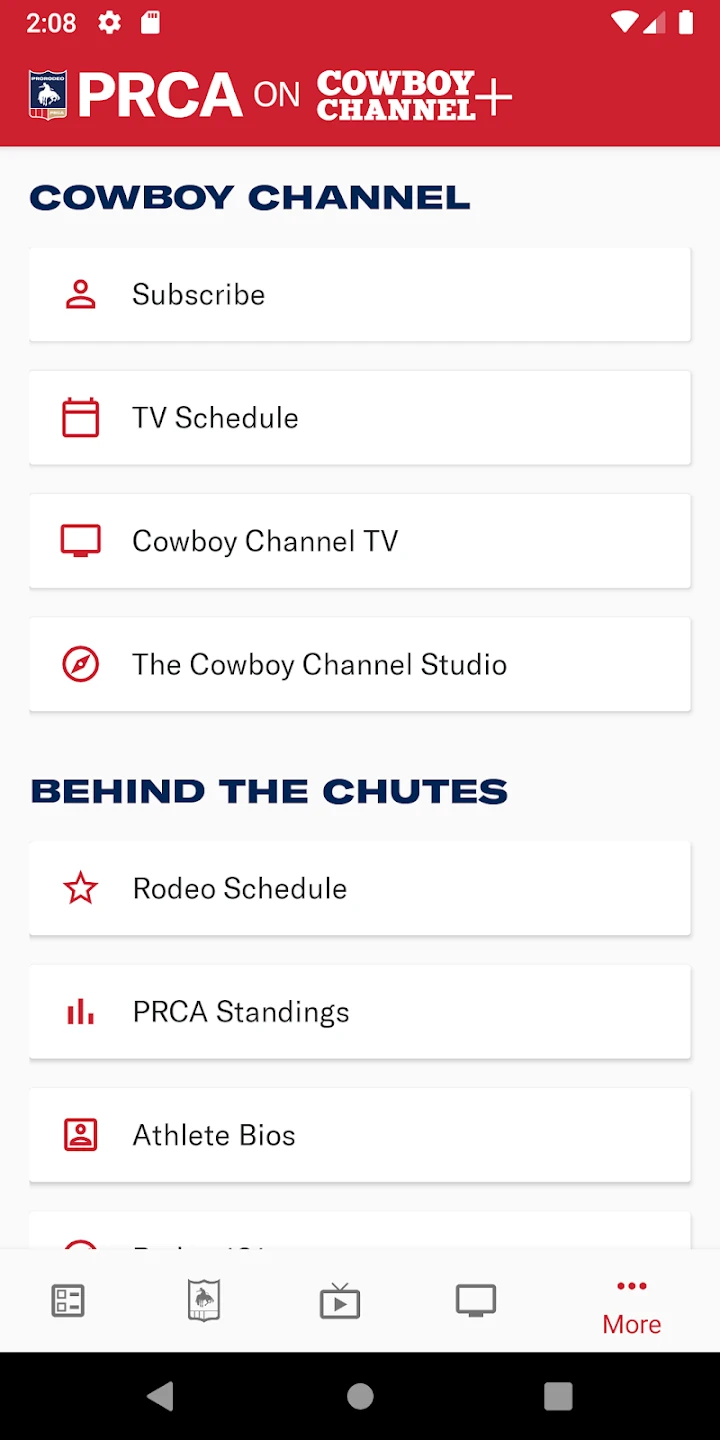The height and width of the screenshot is (1440, 720).
Task: Go back using the system back button
Action: 160,1396
